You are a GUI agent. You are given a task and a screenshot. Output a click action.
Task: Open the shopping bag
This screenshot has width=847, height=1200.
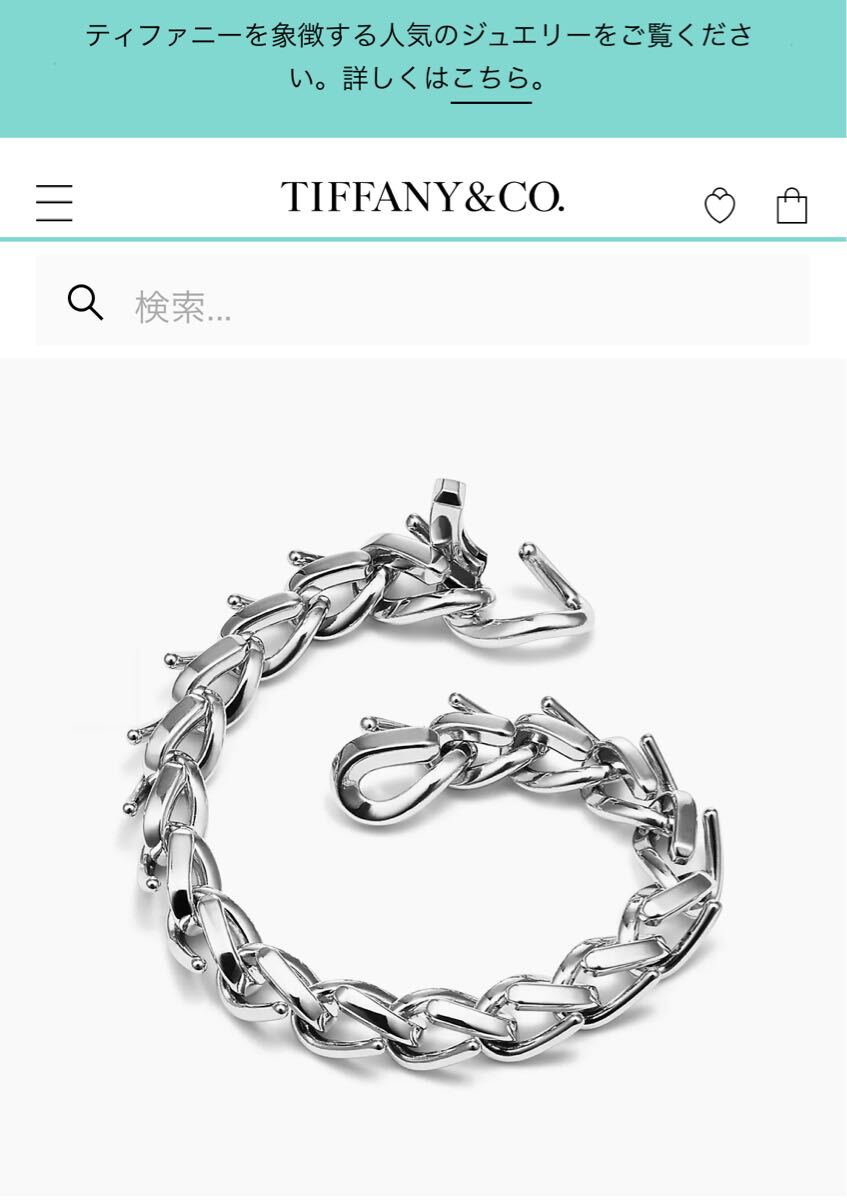(x=792, y=205)
